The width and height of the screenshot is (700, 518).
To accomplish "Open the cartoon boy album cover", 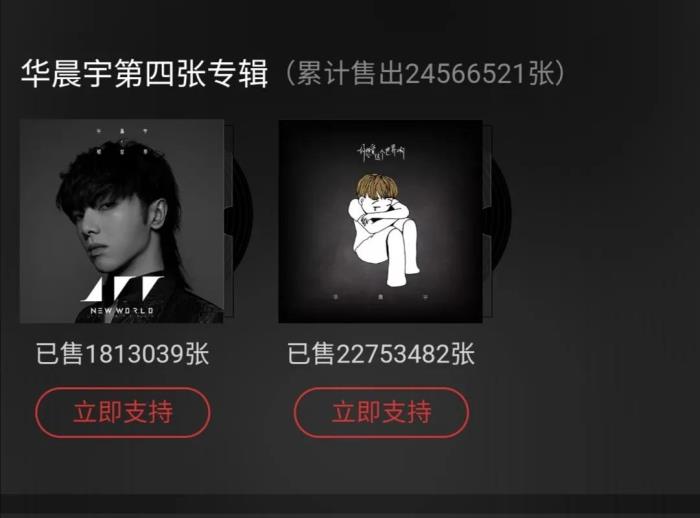I will click(x=381, y=221).
